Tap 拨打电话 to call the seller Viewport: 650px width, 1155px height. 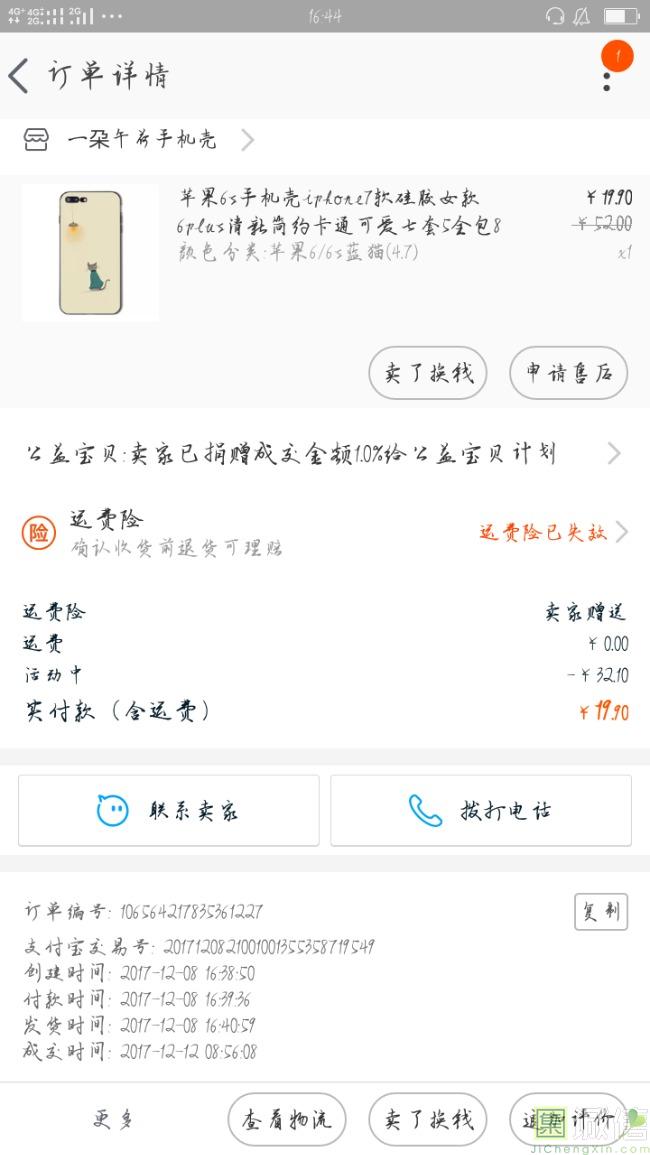pyautogui.click(x=481, y=810)
